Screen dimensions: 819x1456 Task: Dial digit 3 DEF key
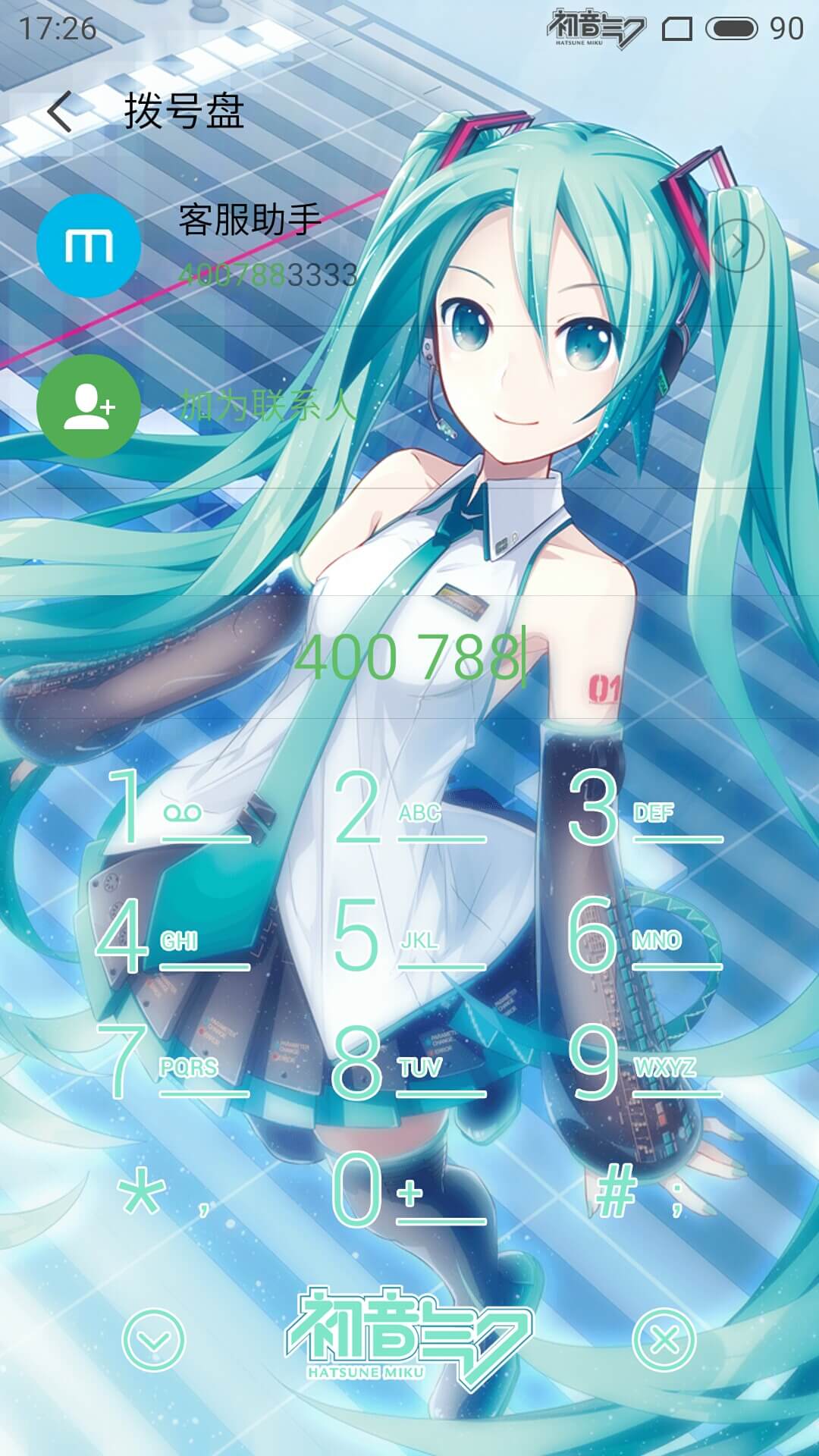645,806
